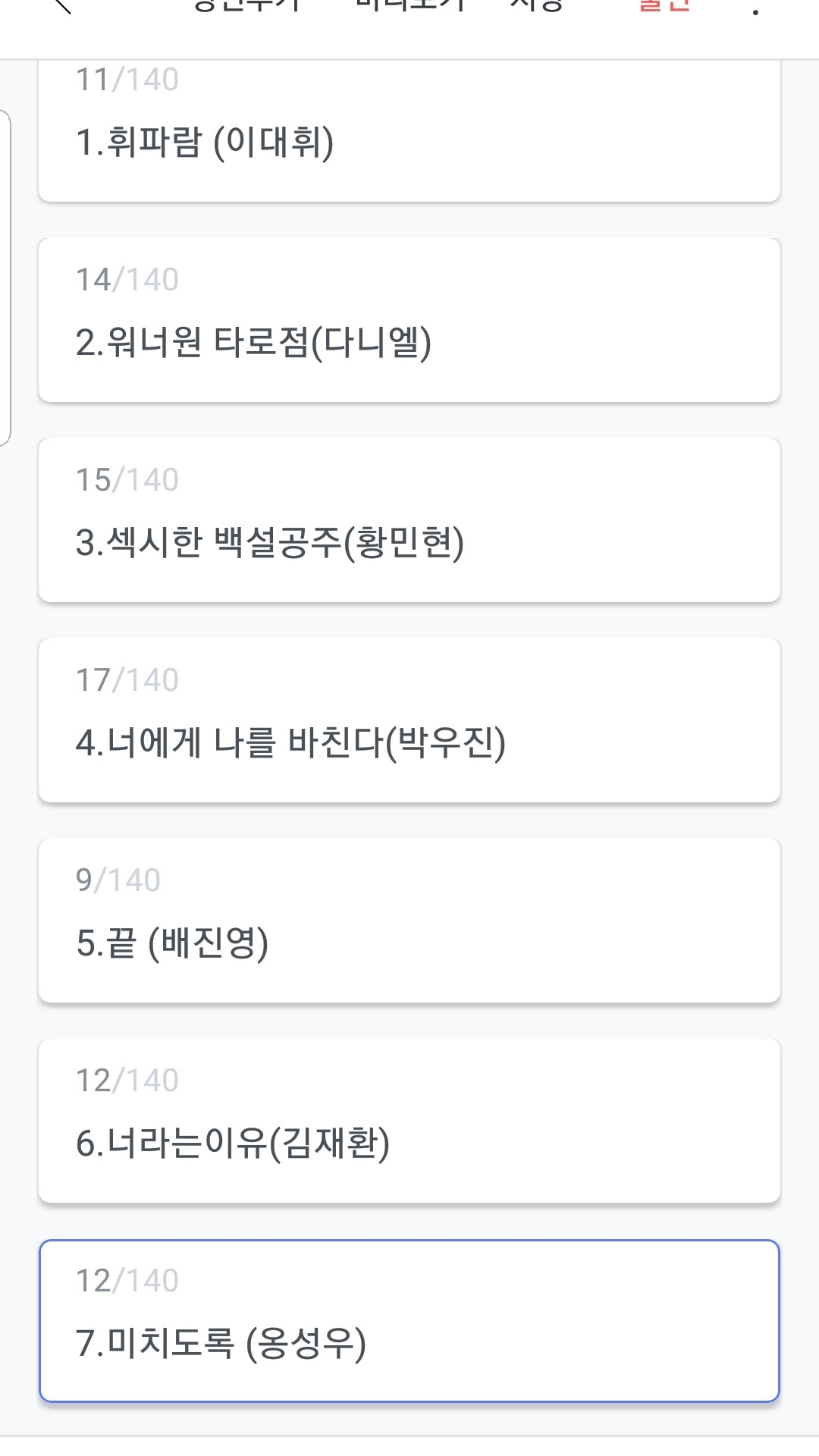Edit the field '2.워너원 타로점(다니엘)'
This screenshot has width=819, height=1456.
coord(409,343)
